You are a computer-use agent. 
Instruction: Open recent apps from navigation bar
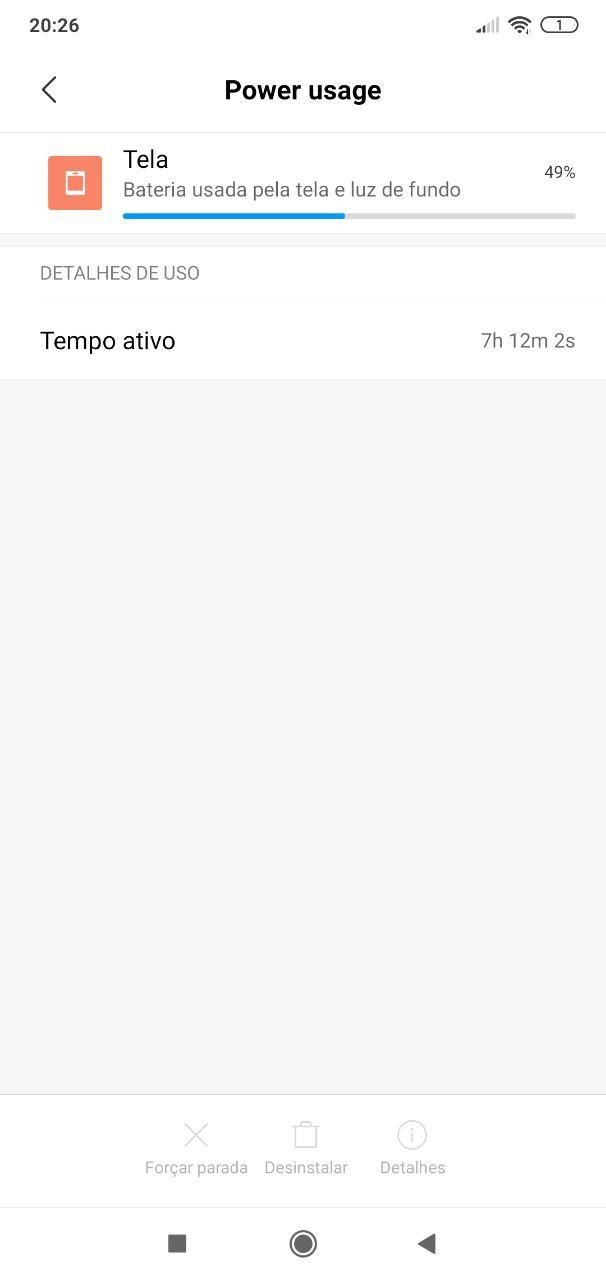pos(177,1243)
